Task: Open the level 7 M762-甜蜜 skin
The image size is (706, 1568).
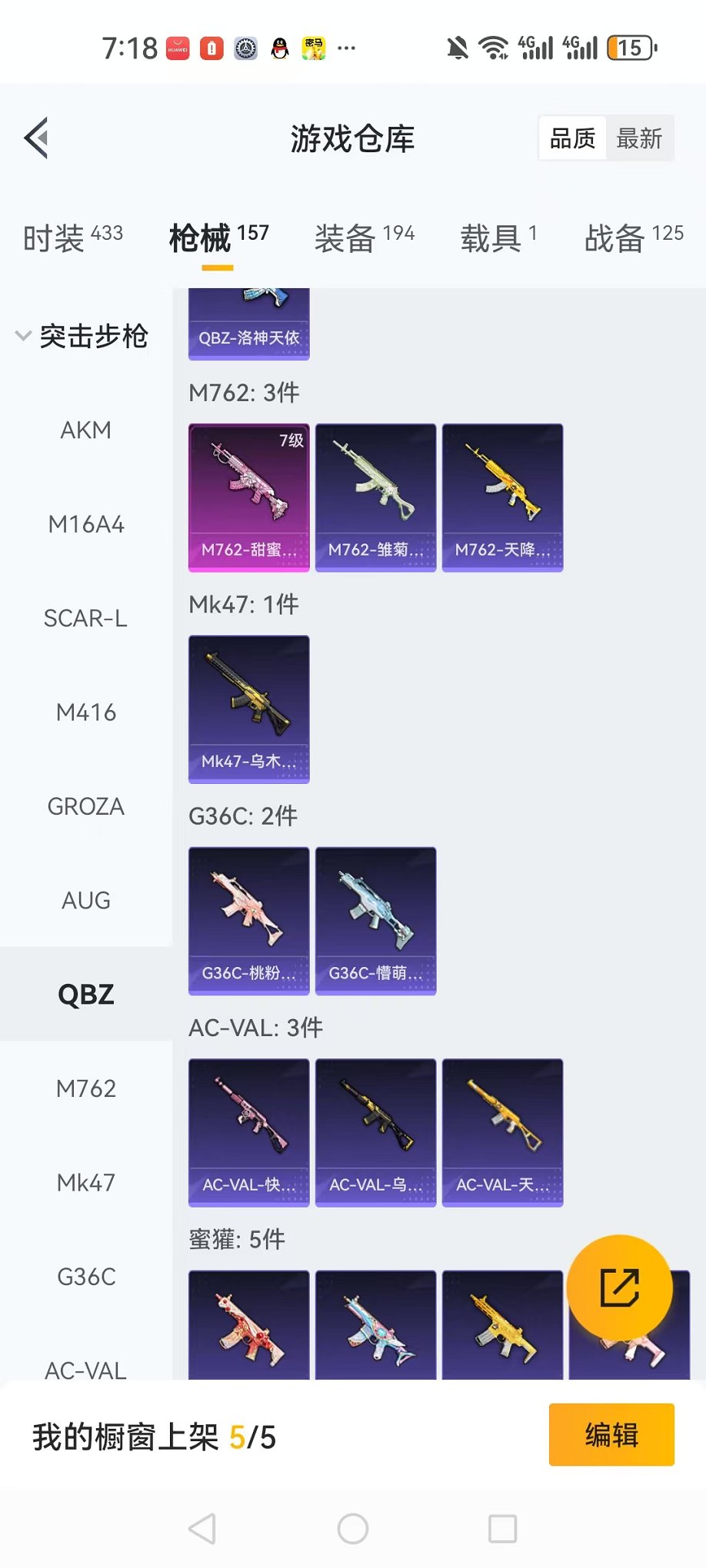Action: coord(249,497)
